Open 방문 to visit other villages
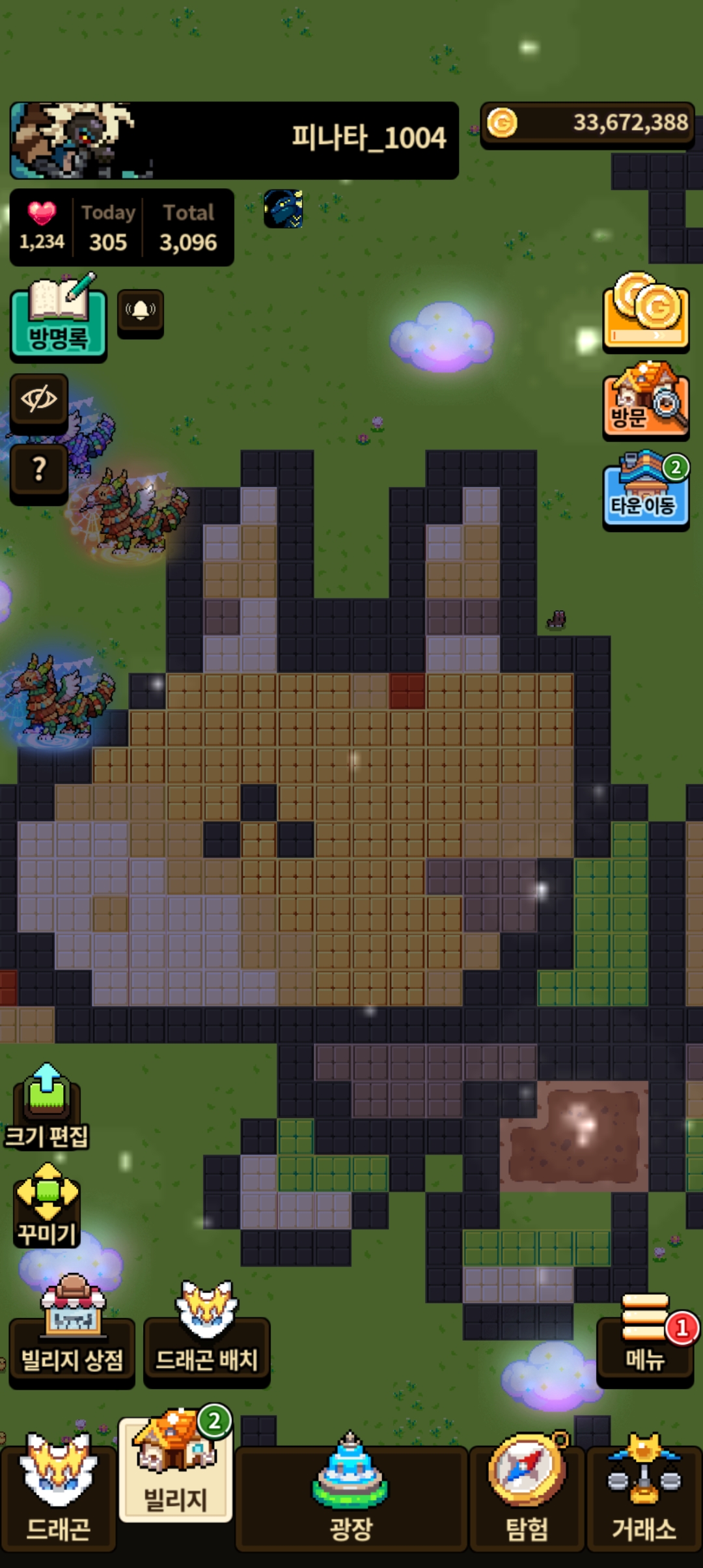 pyautogui.click(x=646, y=400)
